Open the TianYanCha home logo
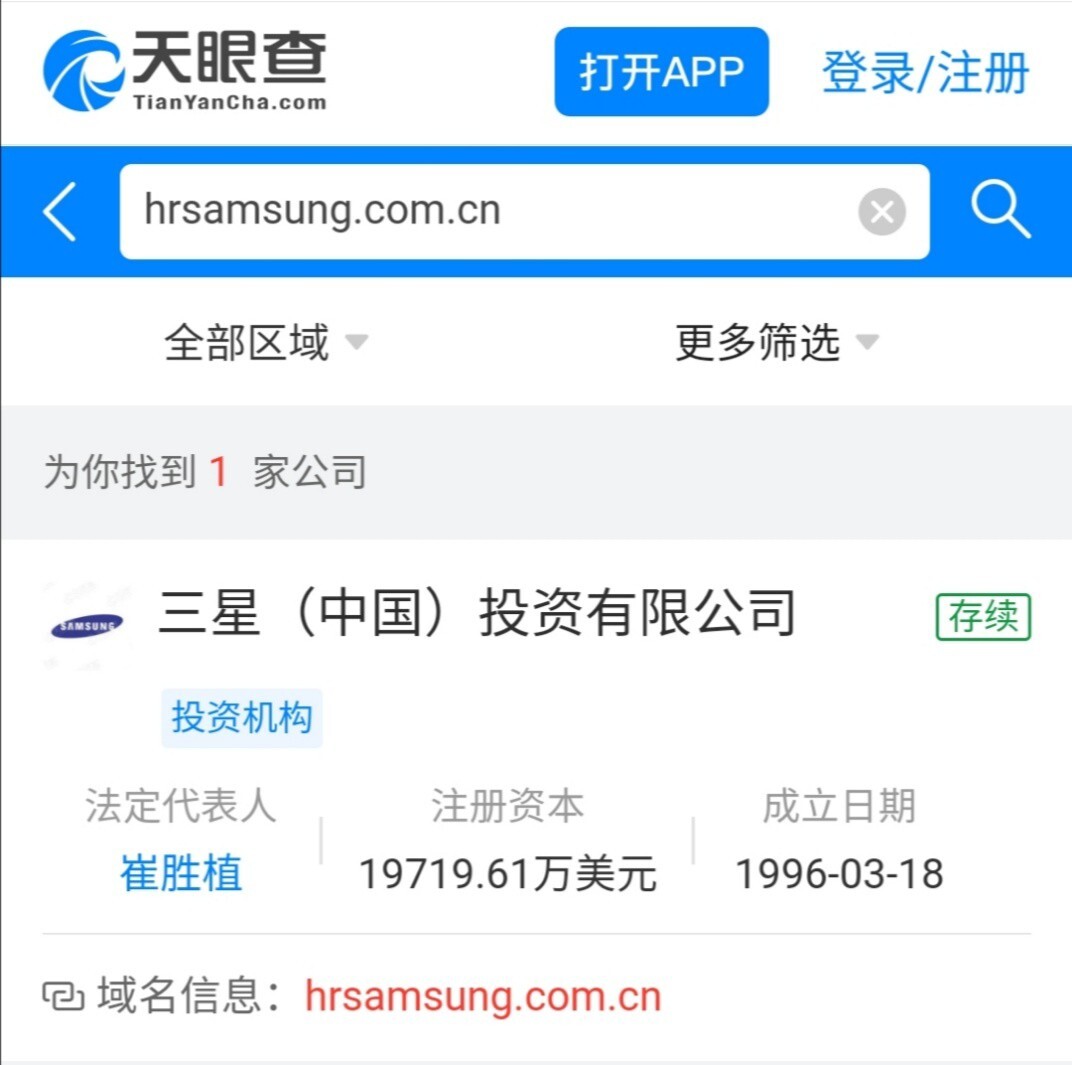 coord(185,70)
